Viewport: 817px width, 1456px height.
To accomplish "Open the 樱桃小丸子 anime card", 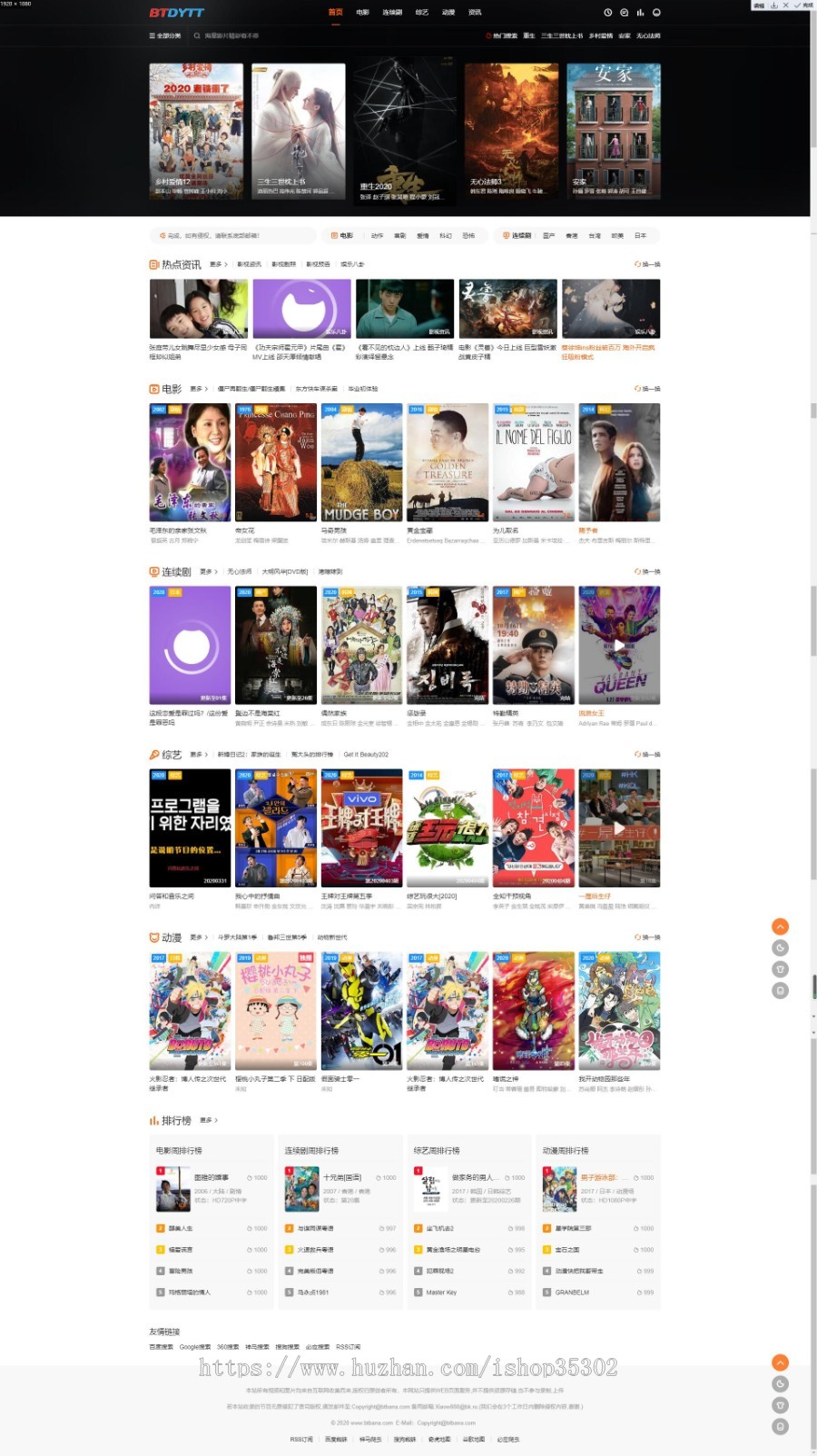I will coord(276,1011).
